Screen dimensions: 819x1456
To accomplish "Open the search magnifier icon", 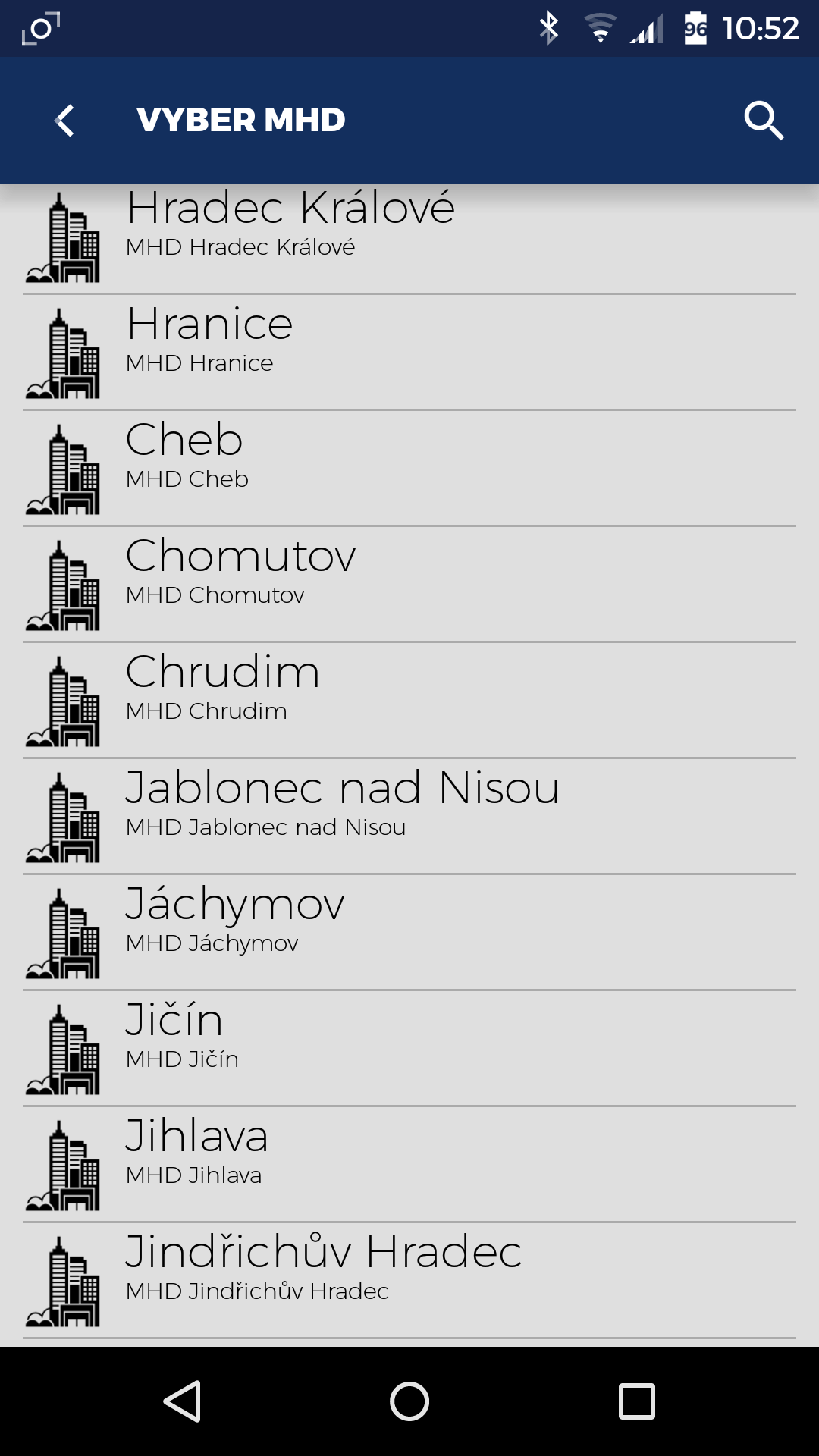I will (764, 121).
